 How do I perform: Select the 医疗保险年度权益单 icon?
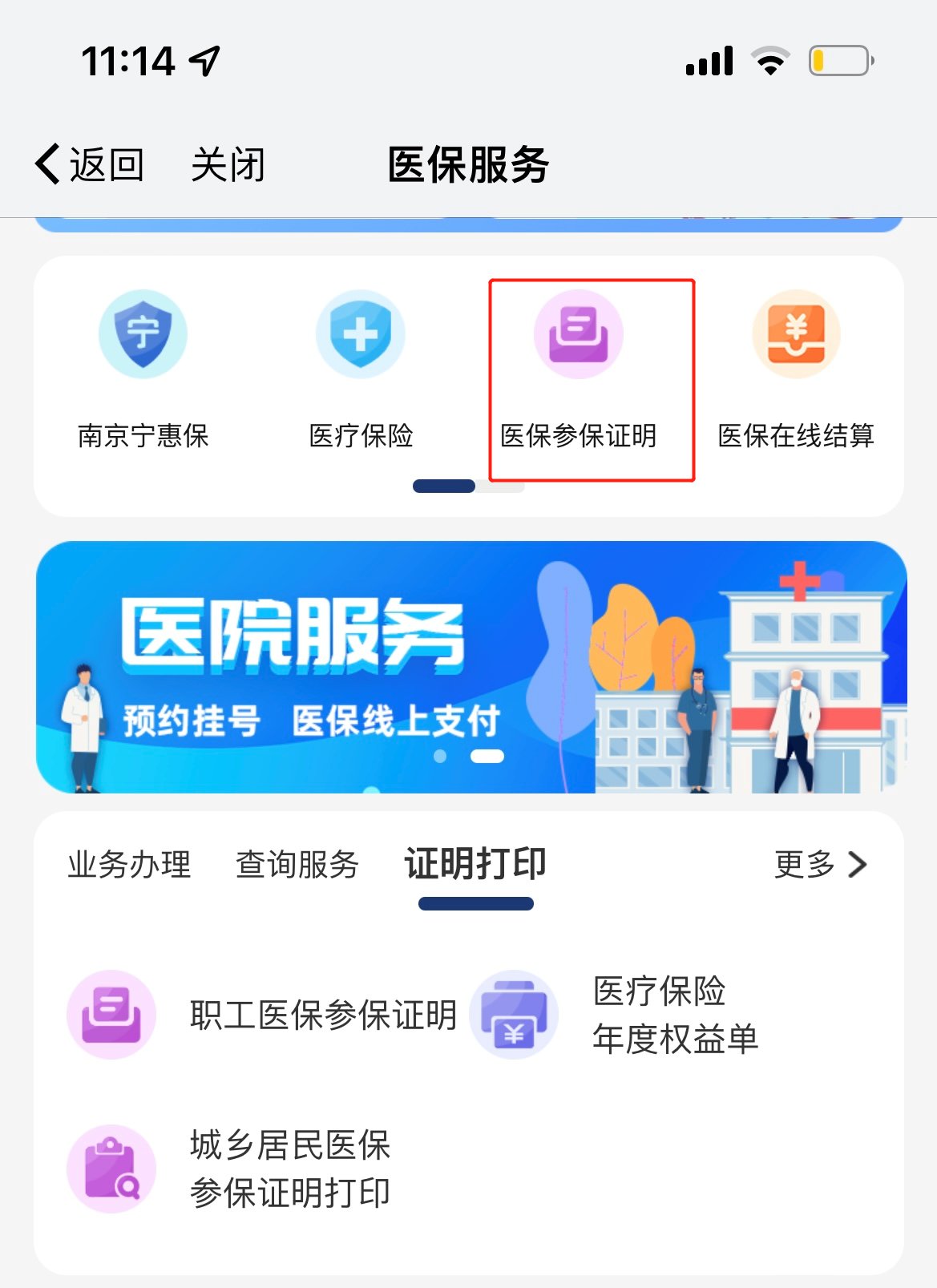[515, 1012]
